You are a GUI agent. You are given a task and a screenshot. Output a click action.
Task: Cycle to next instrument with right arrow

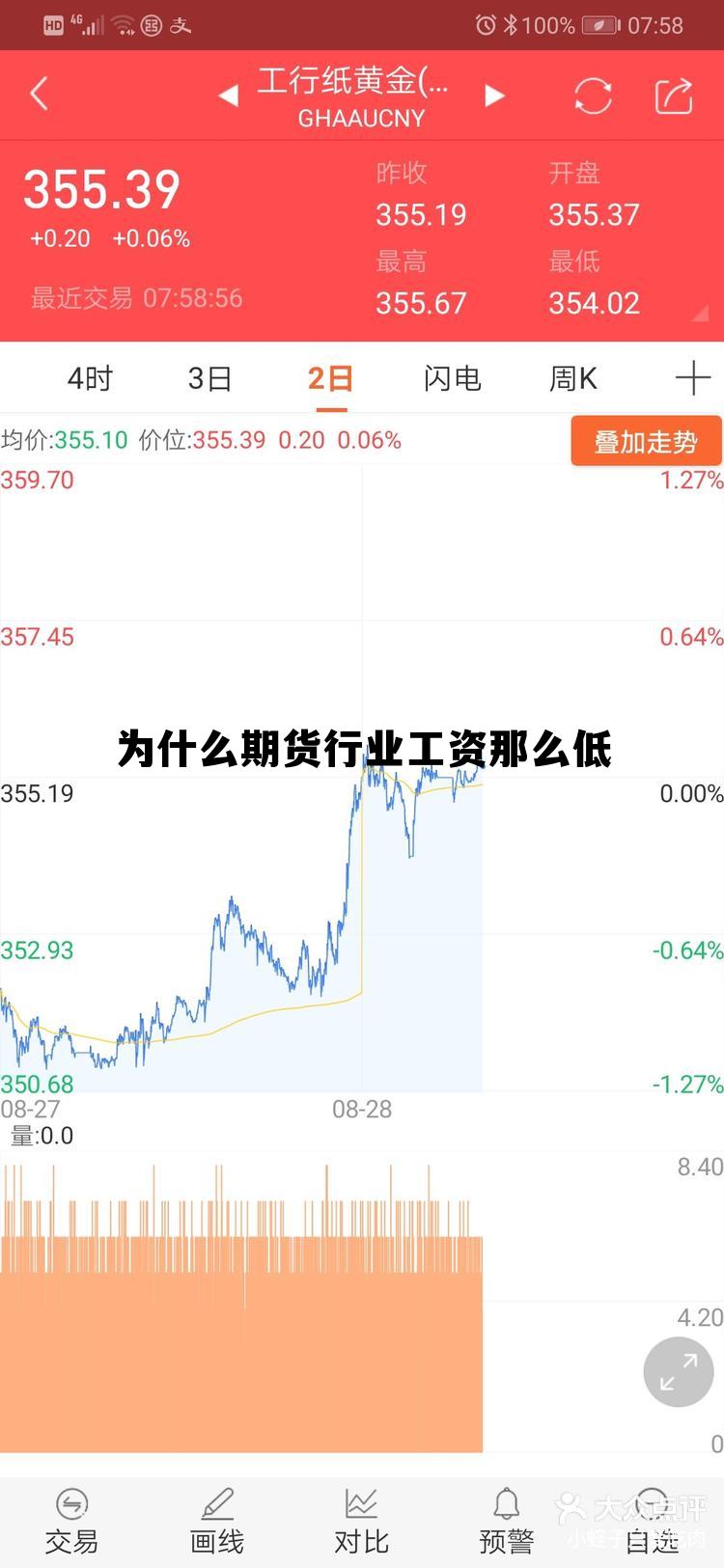494,96
